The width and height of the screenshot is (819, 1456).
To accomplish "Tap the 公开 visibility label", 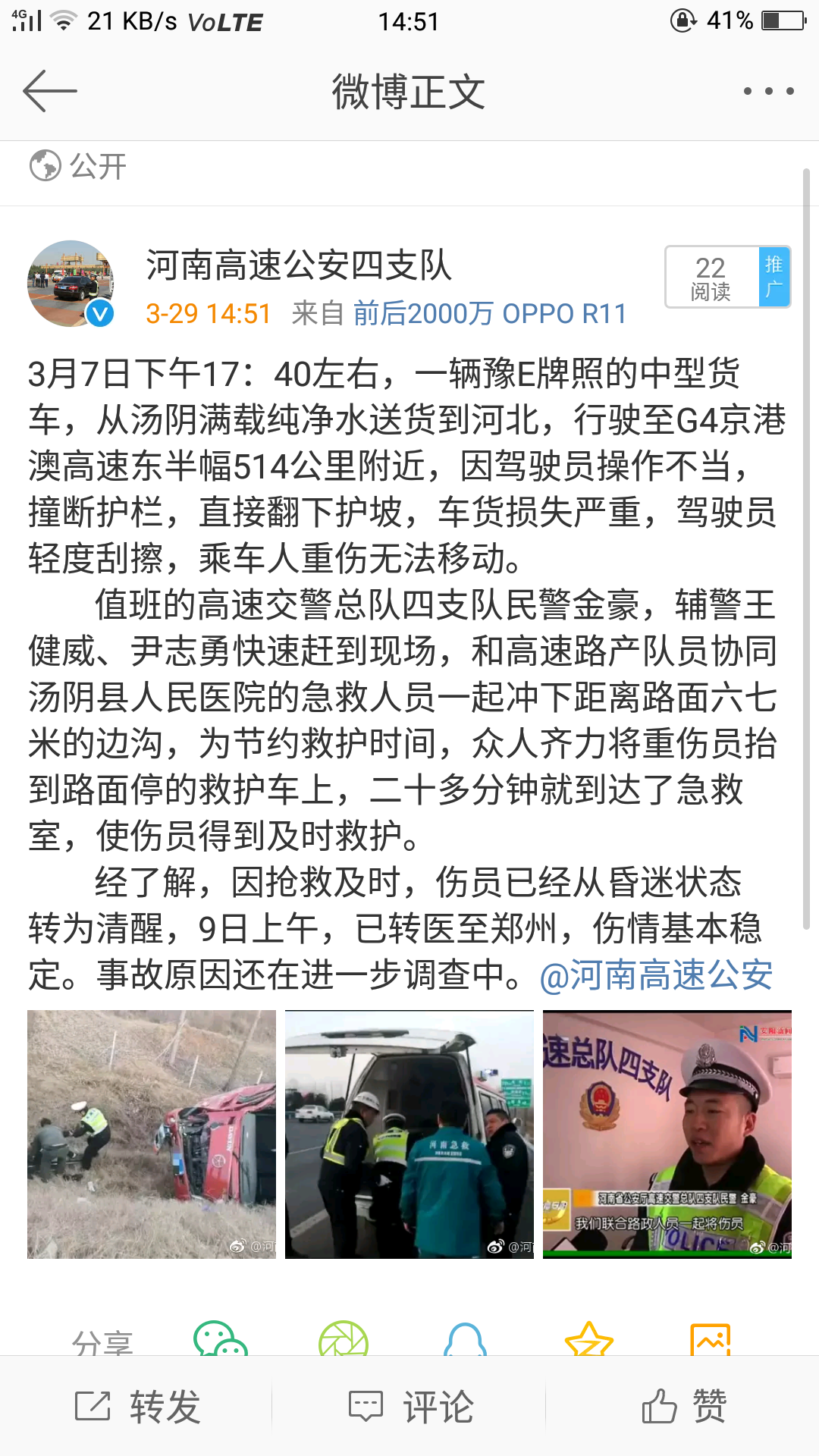I will pyautogui.click(x=77, y=166).
